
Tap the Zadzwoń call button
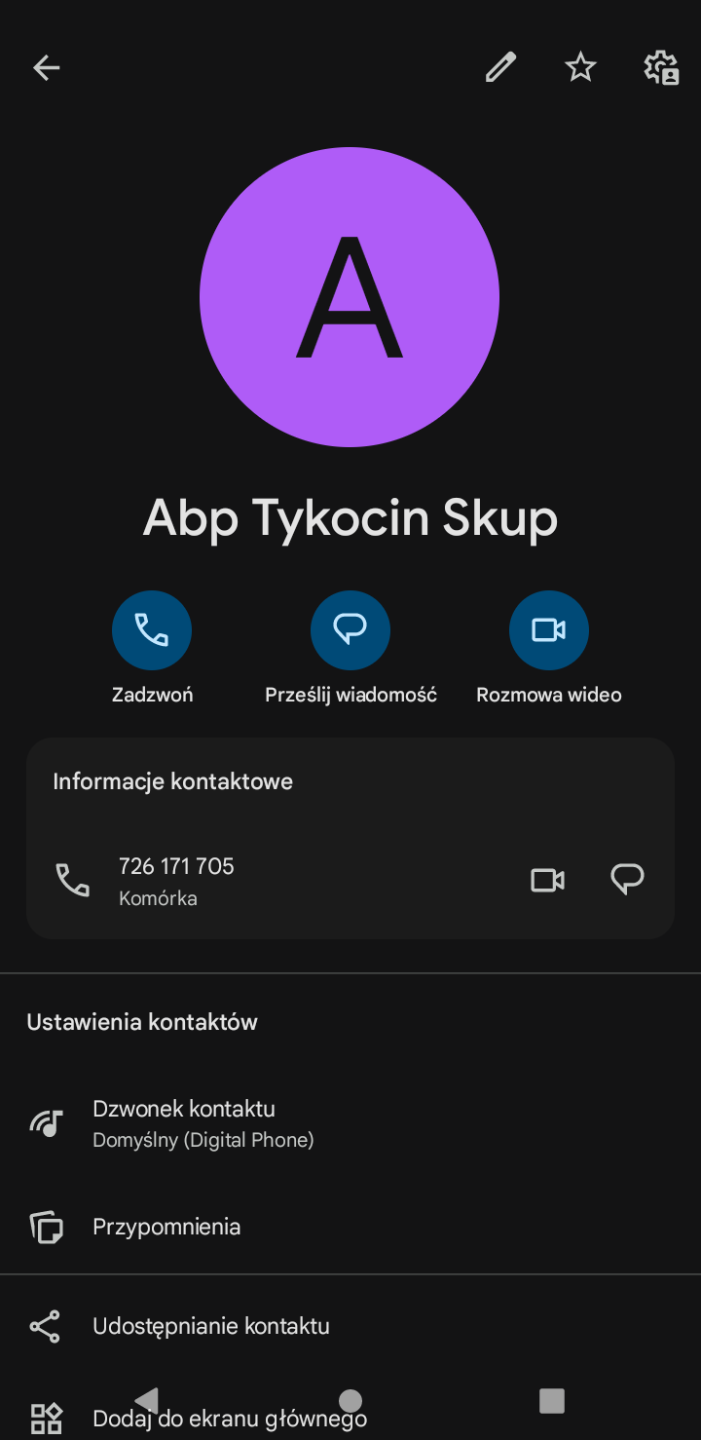(x=152, y=630)
